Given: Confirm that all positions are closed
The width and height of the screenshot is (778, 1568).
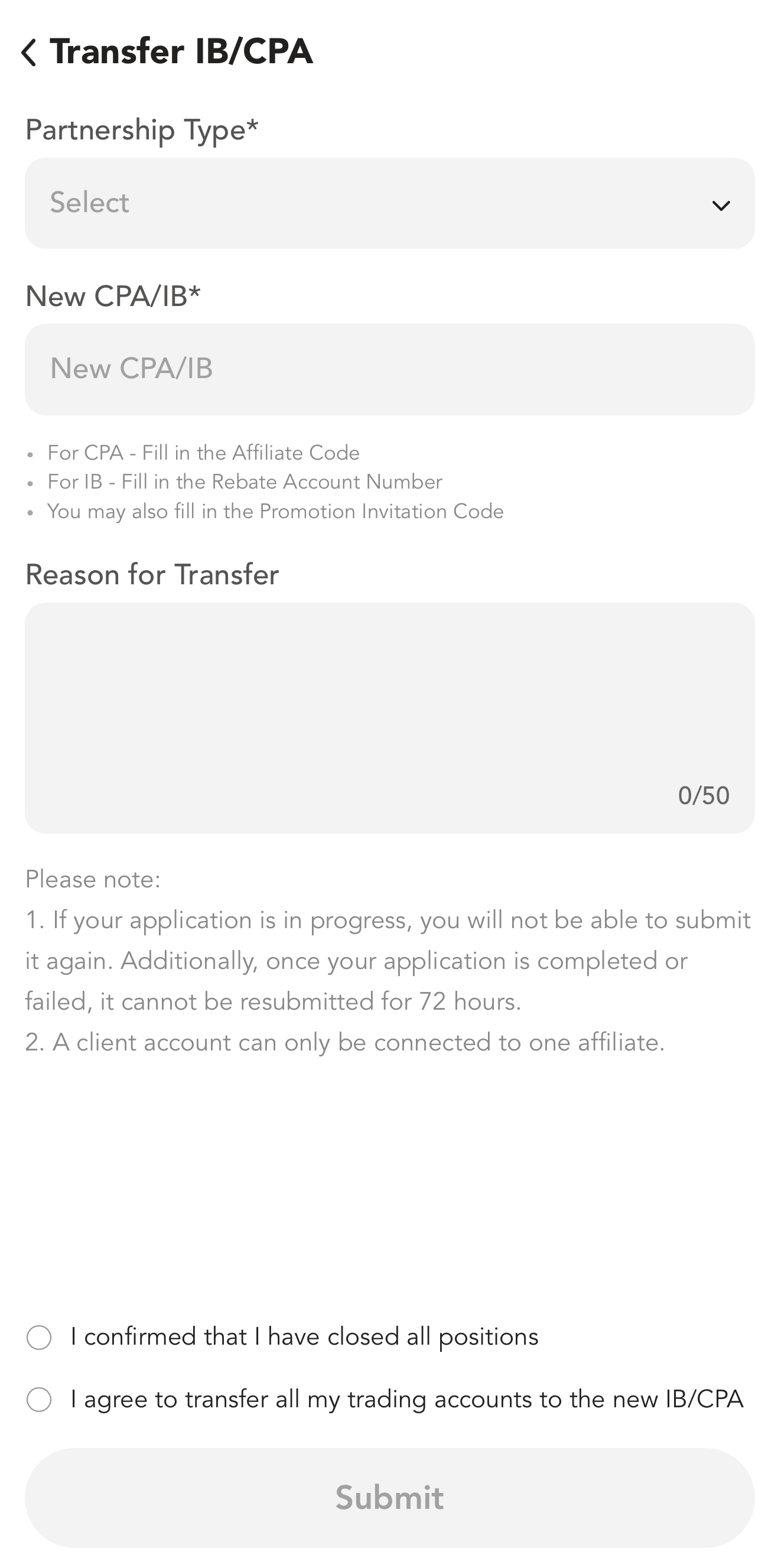Looking at the screenshot, I should (40, 1338).
